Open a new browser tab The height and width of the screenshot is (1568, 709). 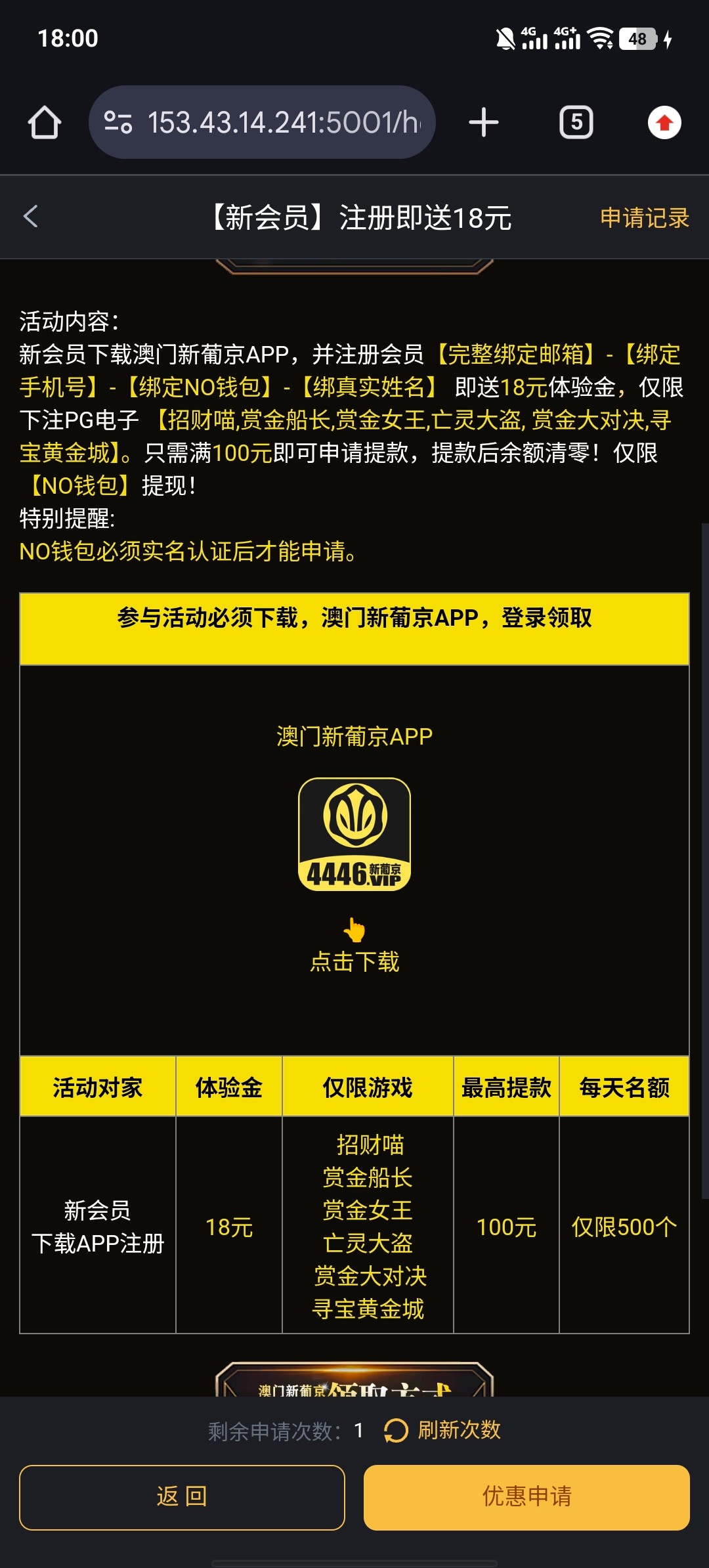point(484,123)
